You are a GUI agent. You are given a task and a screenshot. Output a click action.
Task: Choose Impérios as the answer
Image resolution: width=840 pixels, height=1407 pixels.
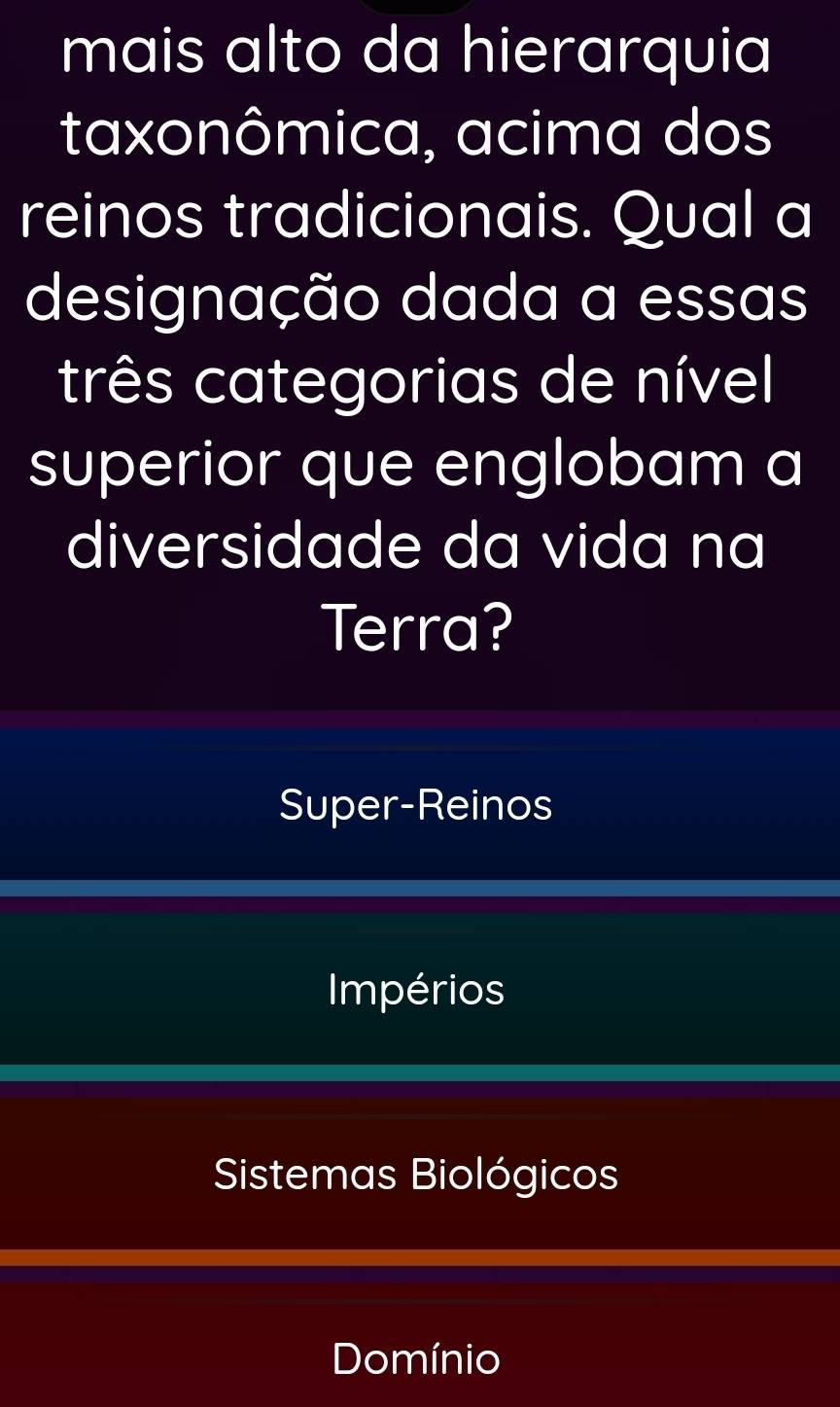418,991
